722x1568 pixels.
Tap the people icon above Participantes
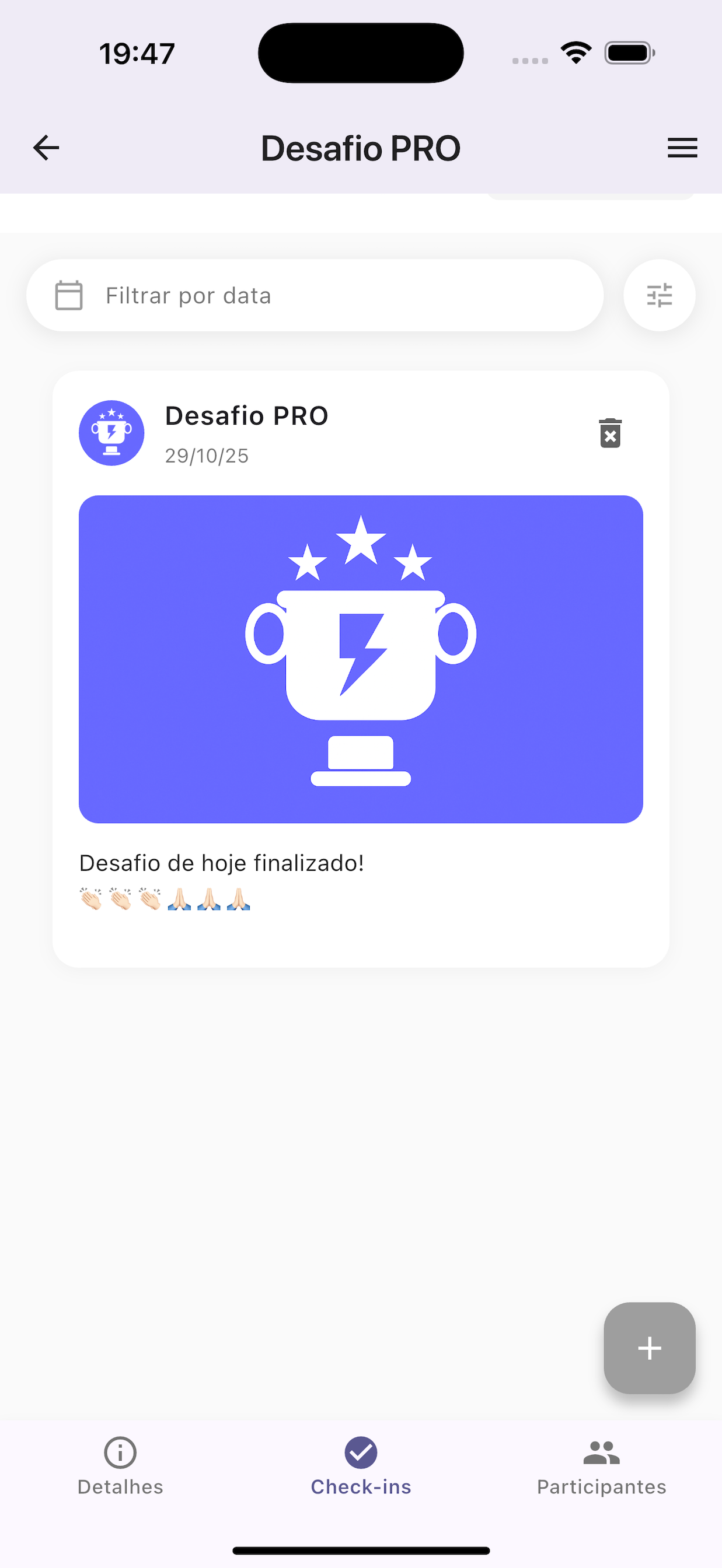[x=601, y=1452]
